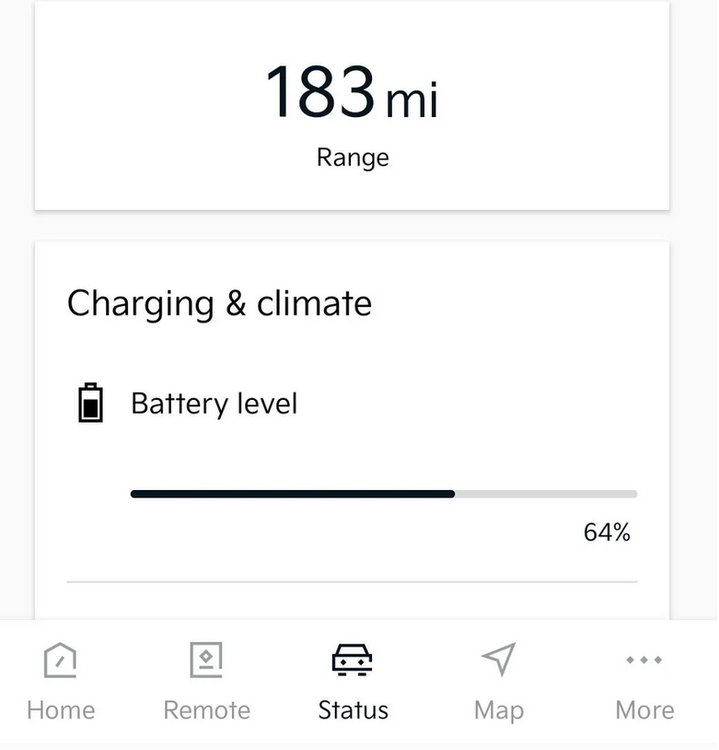Go to the Home tab

click(61, 682)
